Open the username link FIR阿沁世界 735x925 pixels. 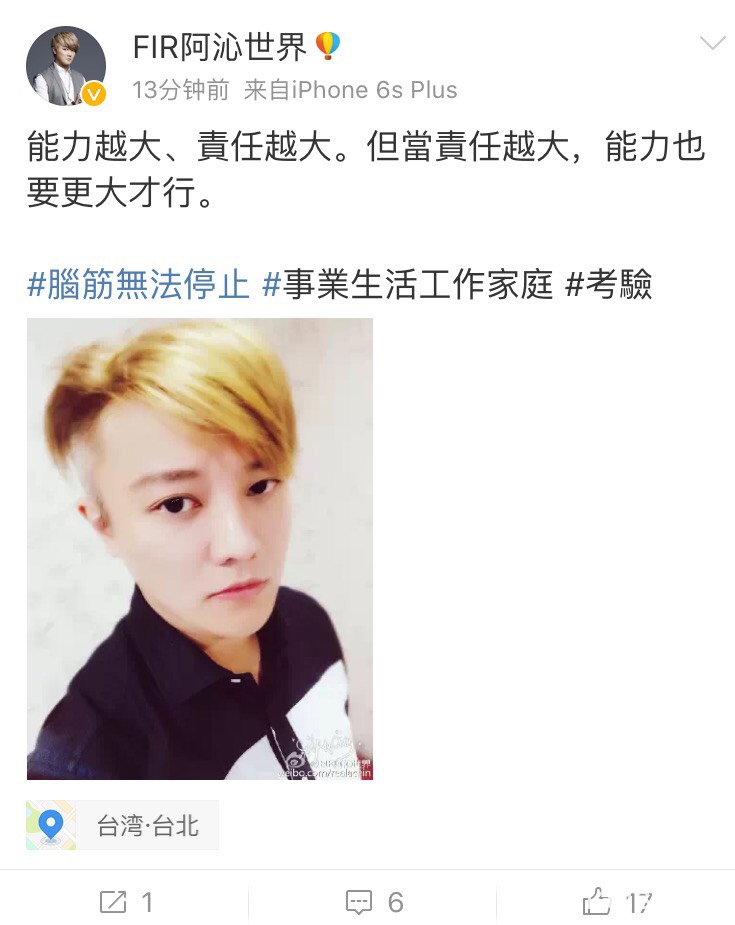coord(219,46)
